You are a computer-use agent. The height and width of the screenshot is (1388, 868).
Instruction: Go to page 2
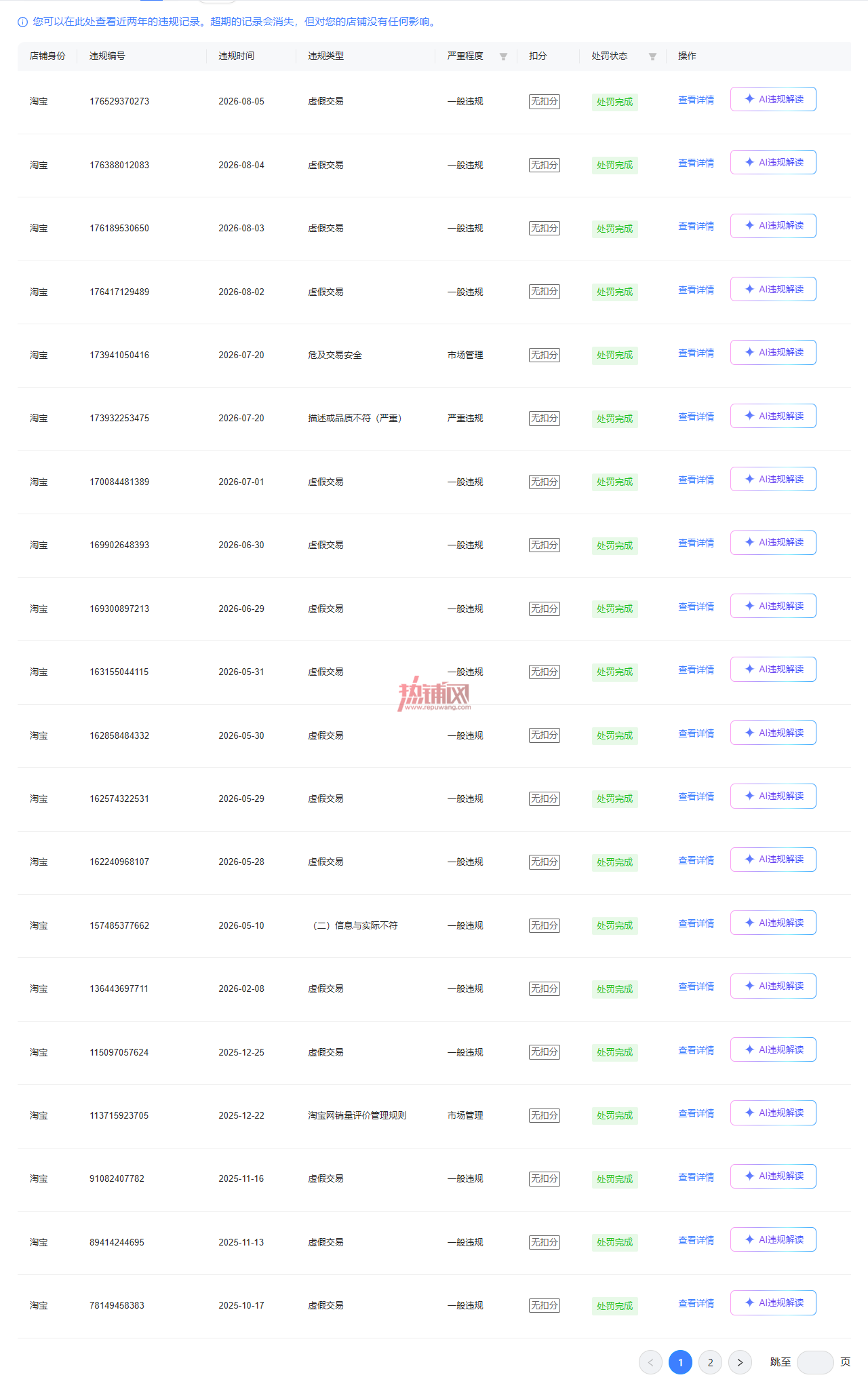[x=710, y=1362]
